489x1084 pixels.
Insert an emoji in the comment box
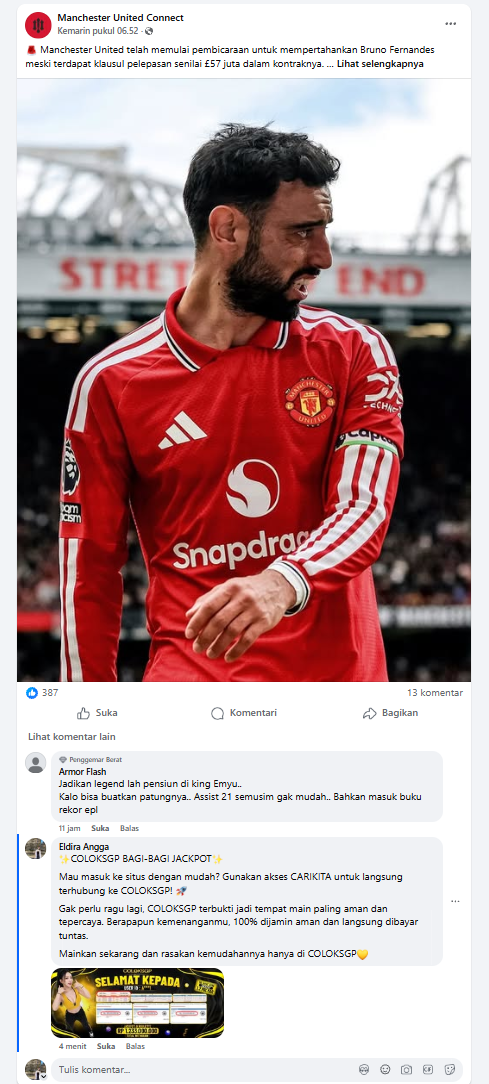[385, 1069]
